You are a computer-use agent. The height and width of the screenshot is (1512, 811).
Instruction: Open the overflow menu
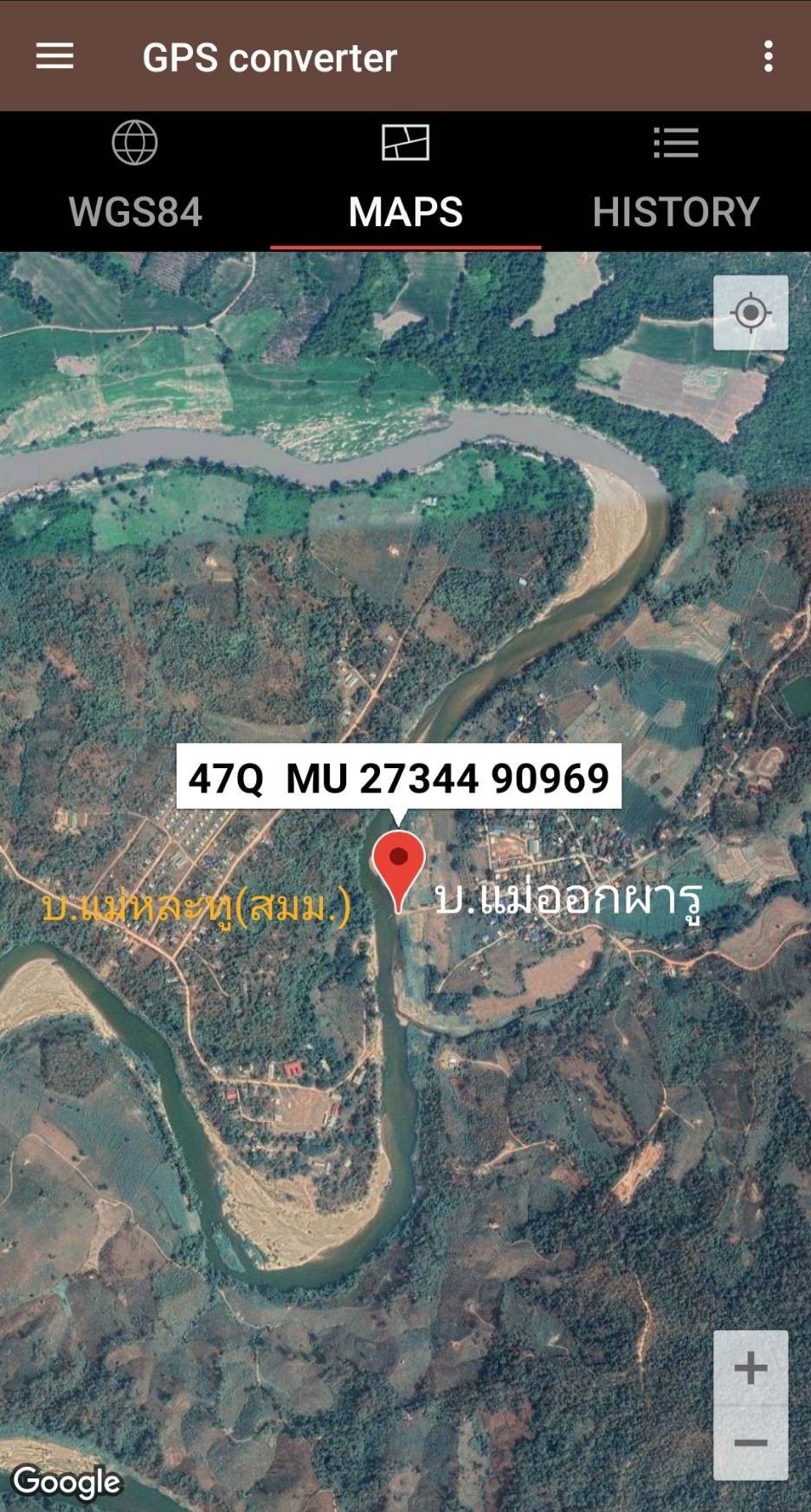pos(768,57)
